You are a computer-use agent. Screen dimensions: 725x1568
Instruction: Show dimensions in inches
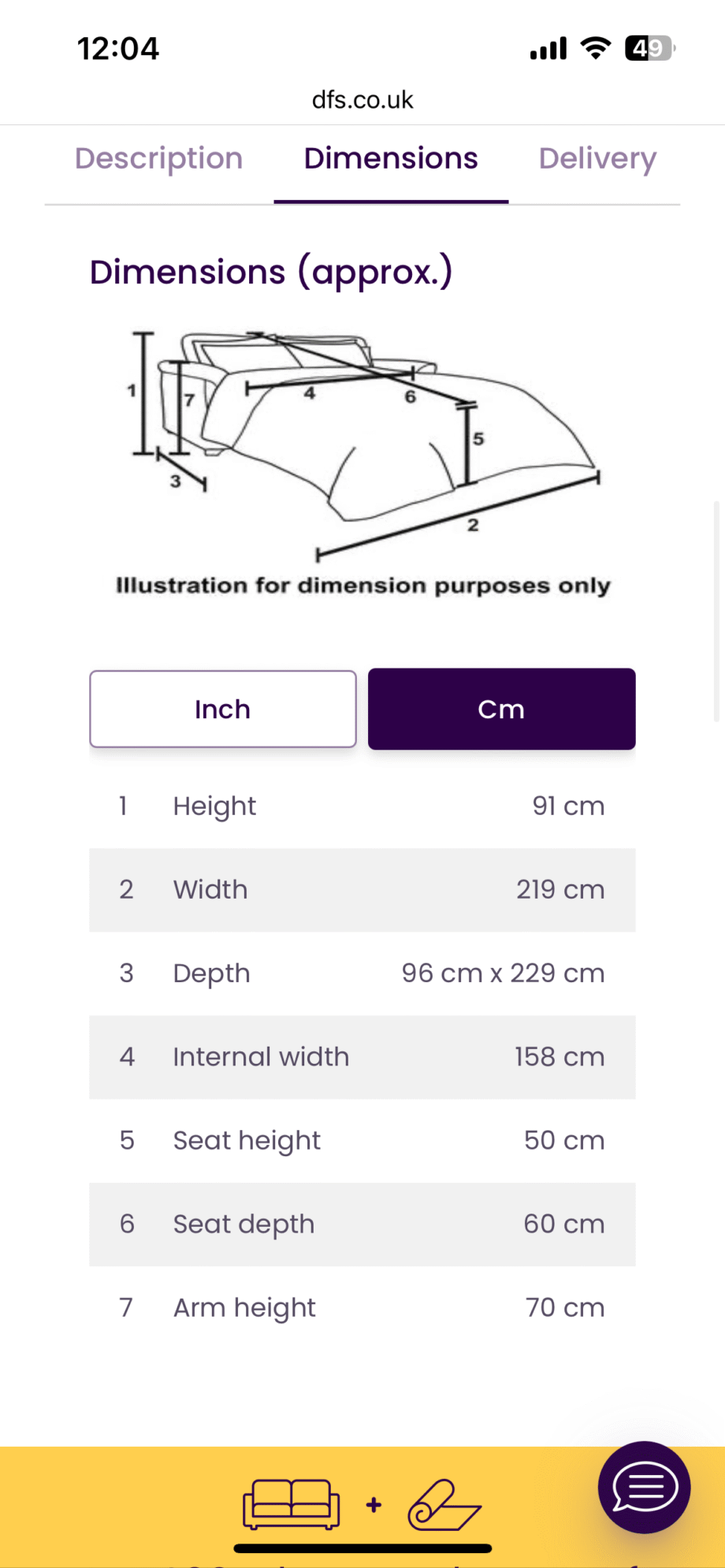tap(223, 709)
